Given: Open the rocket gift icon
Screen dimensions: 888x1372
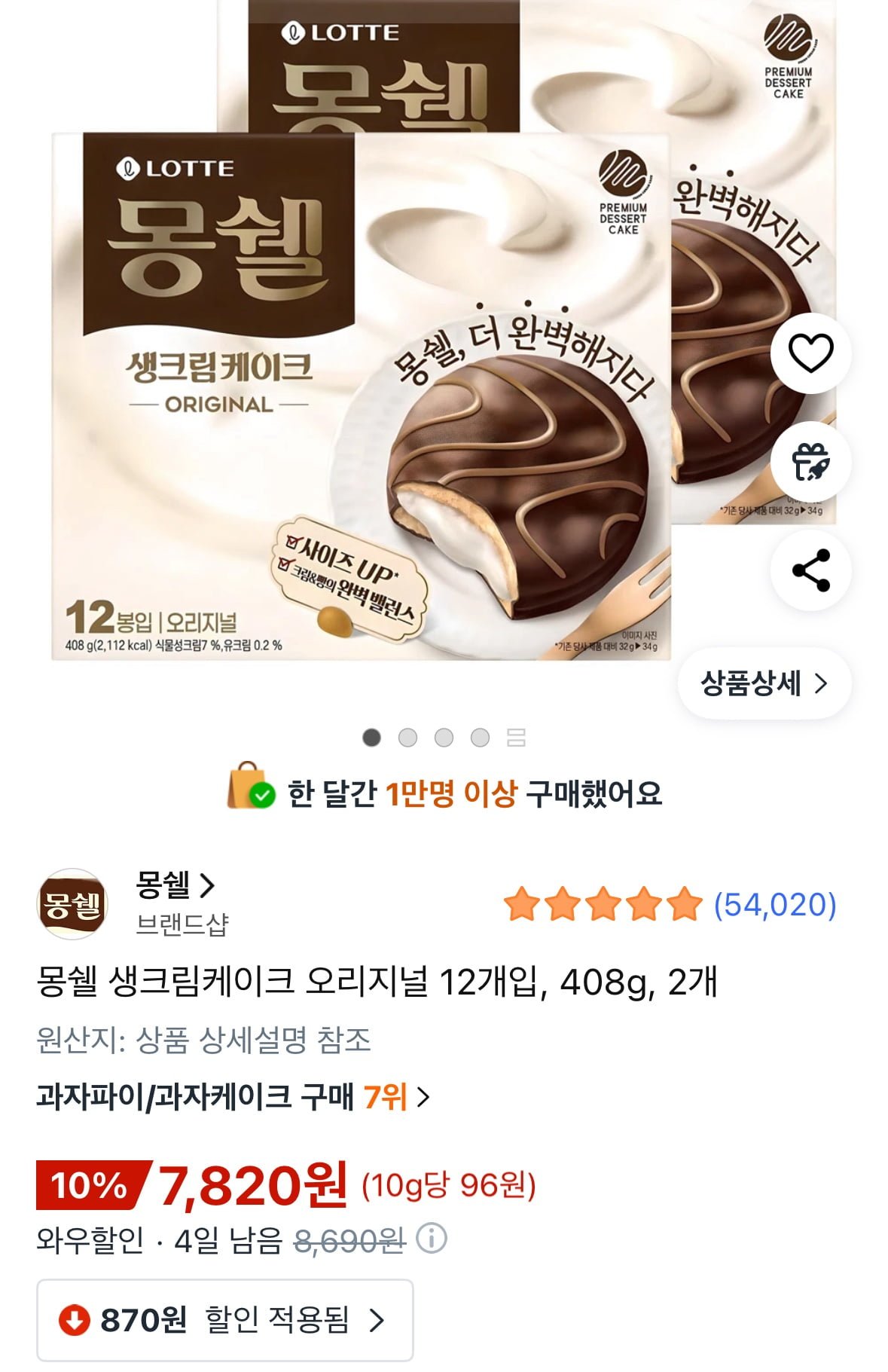Looking at the screenshot, I should coord(810,462).
